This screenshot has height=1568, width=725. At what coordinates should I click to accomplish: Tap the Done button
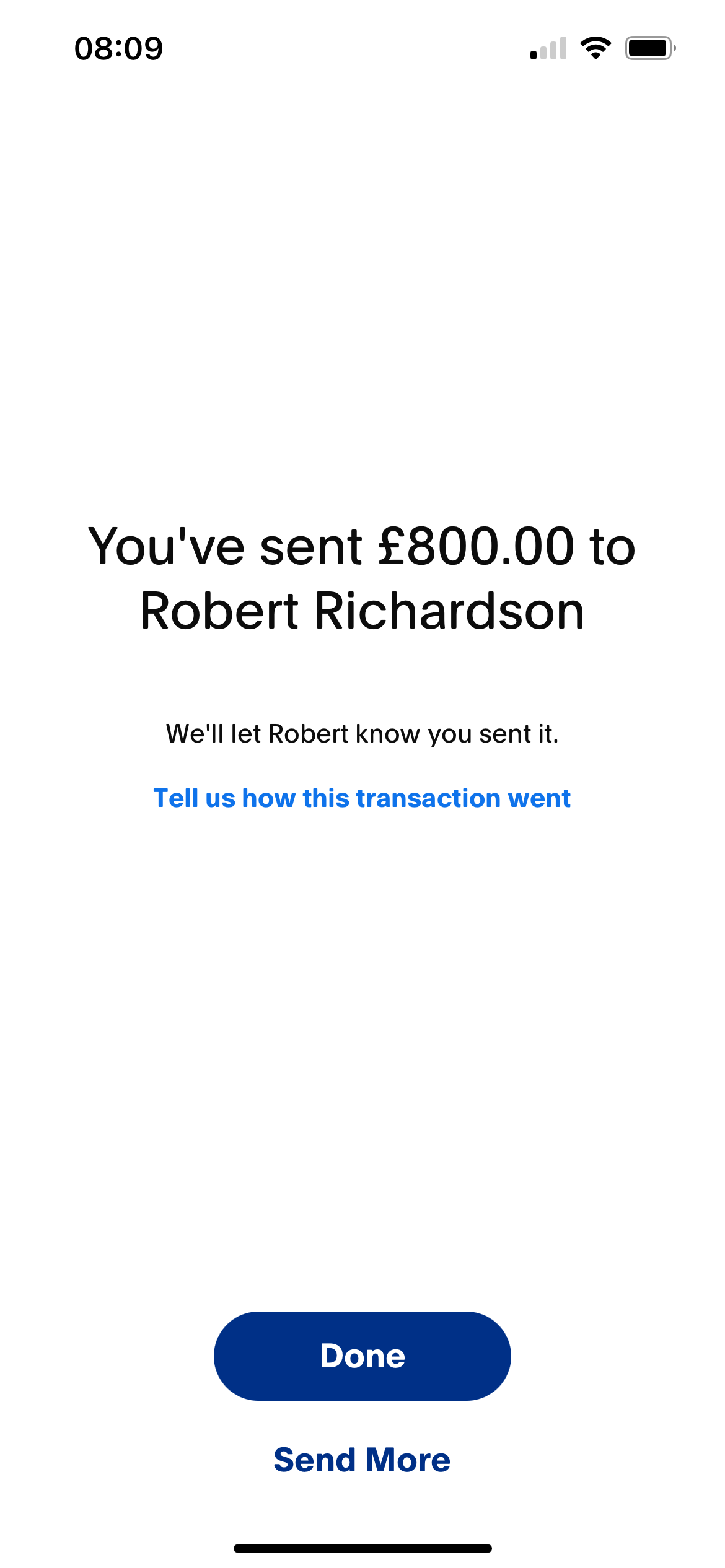pyautogui.click(x=362, y=1356)
